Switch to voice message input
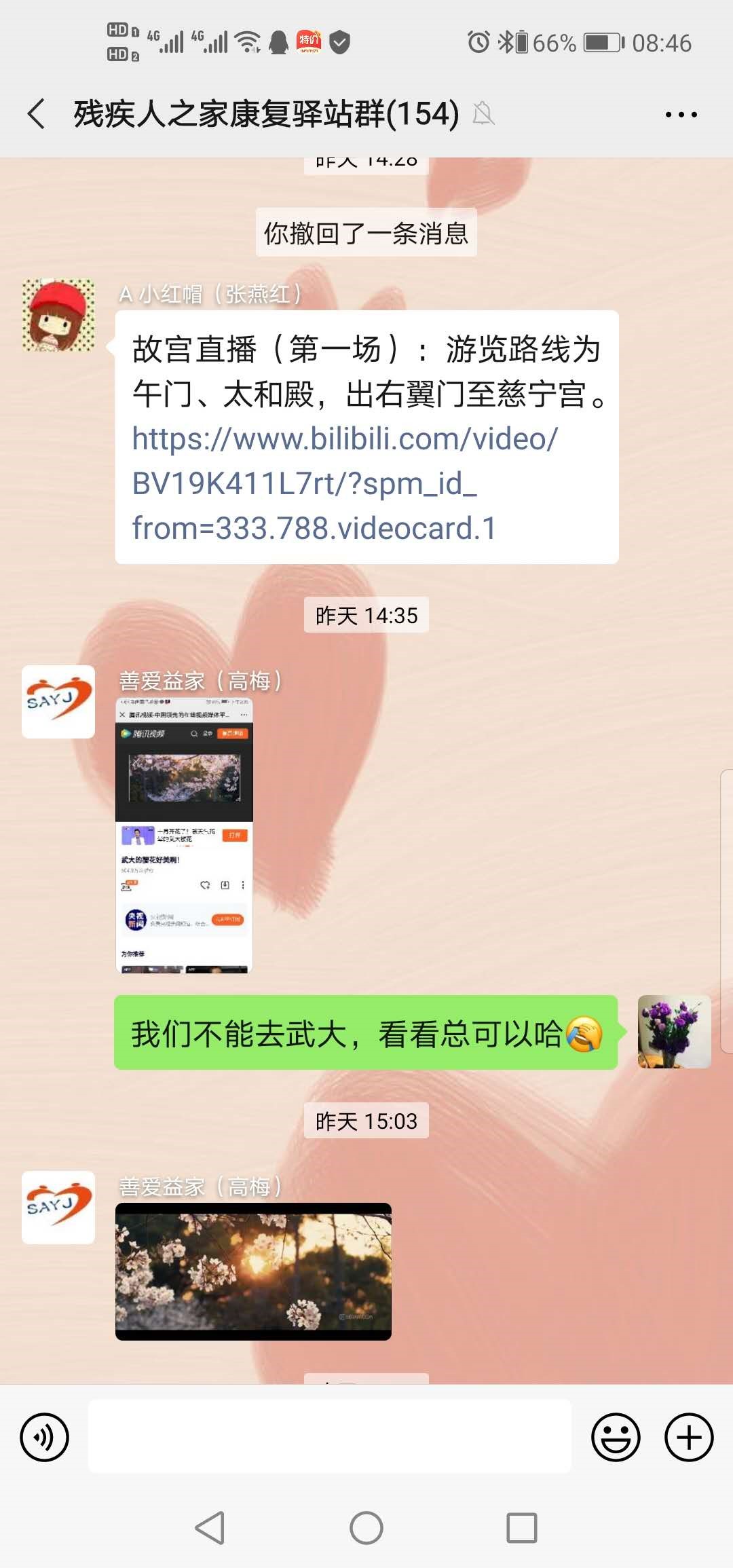Image resolution: width=733 pixels, height=1568 pixels. point(45,1437)
